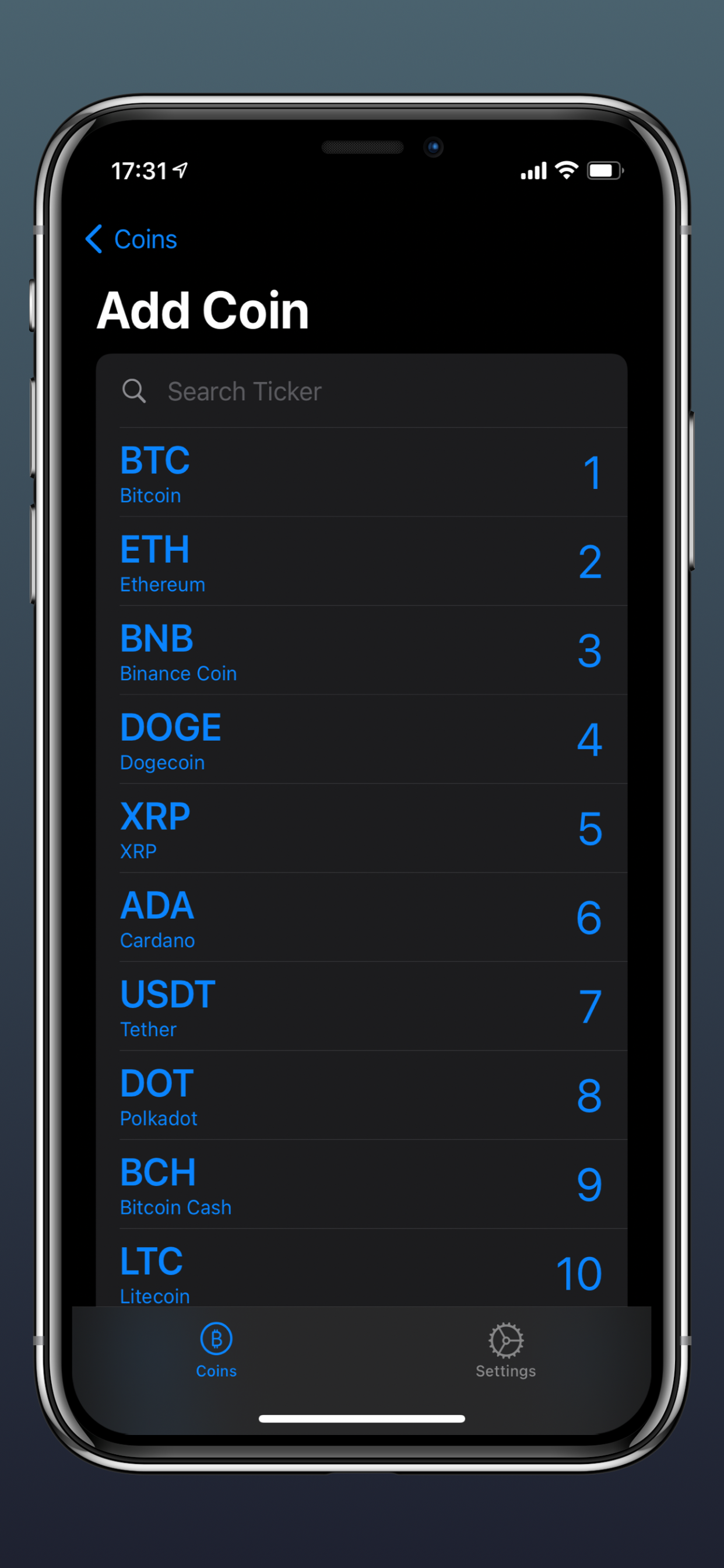Select DOT Polkadot row
This screenshot has height=1568, width=724.
(361, 1094)
